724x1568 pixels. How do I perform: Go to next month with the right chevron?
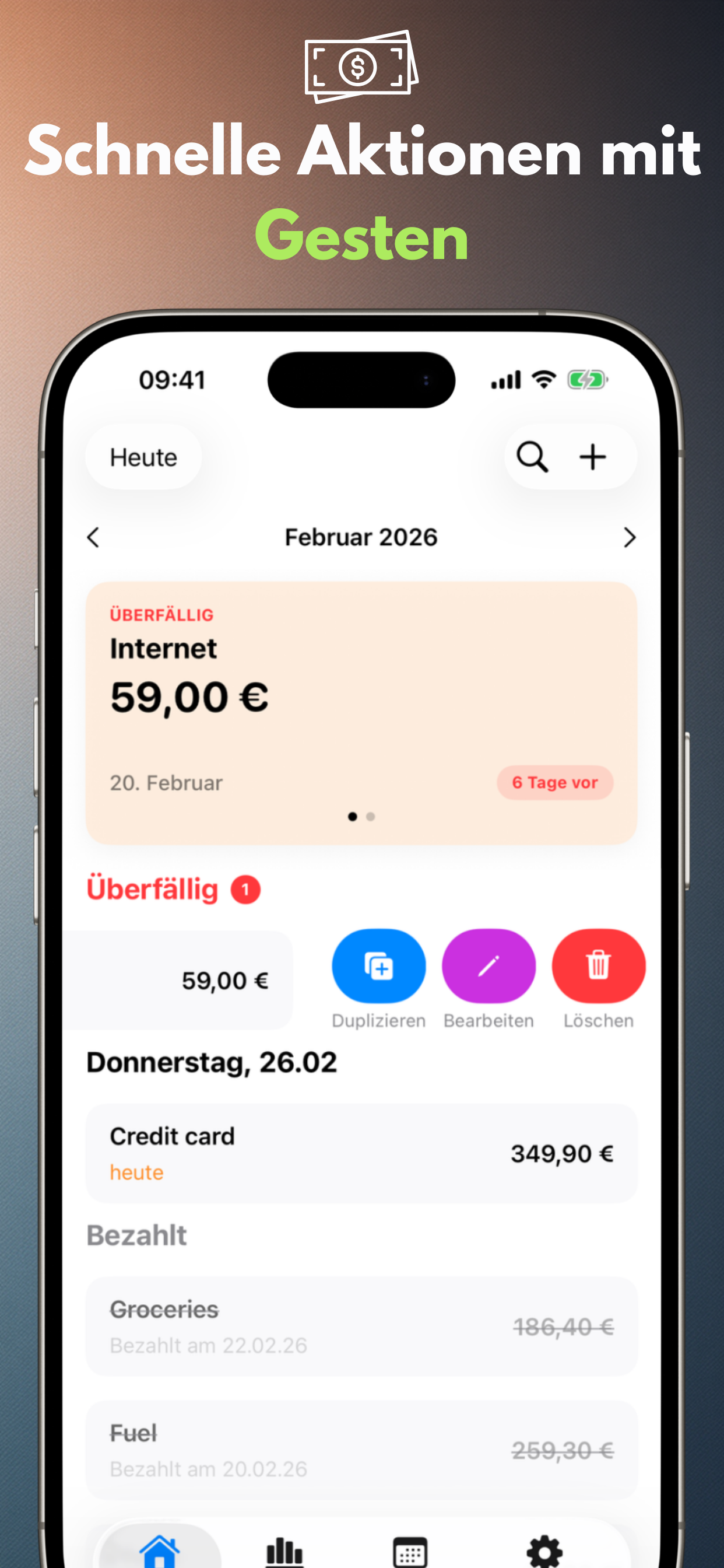click(x=630, y=537)
